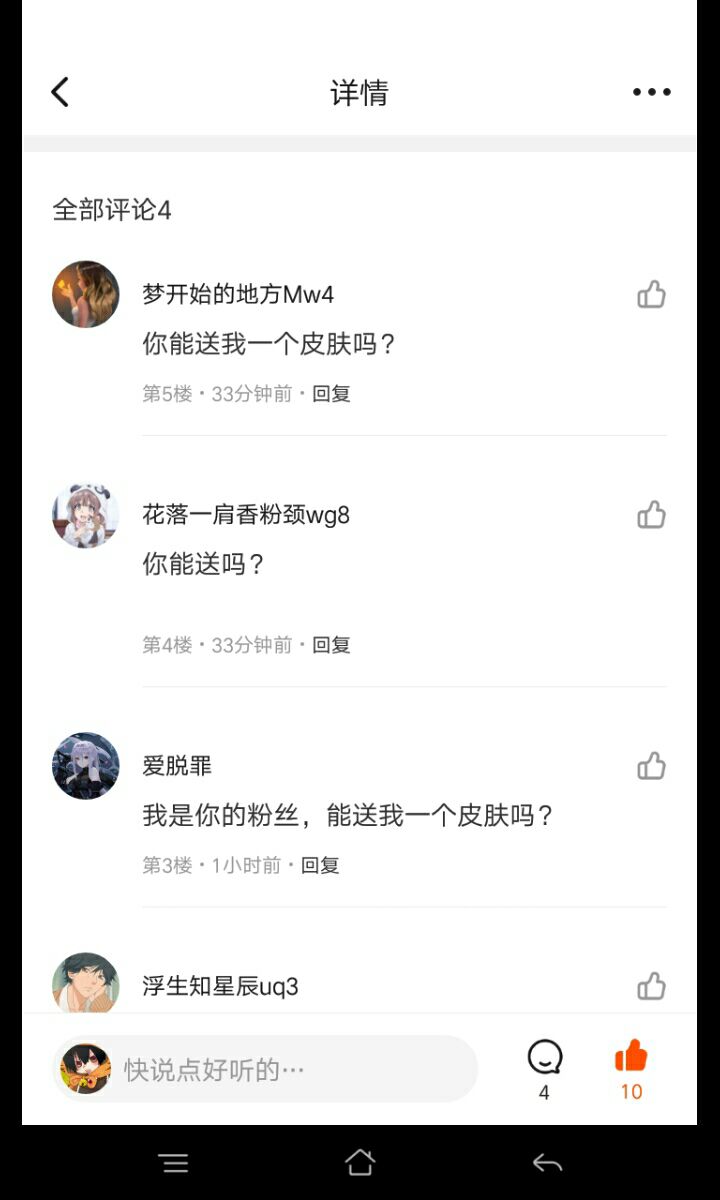Like the comment by 梦开始的地方Mw4
This screenshot has width=720, height=1200.
tap(652, 295)
